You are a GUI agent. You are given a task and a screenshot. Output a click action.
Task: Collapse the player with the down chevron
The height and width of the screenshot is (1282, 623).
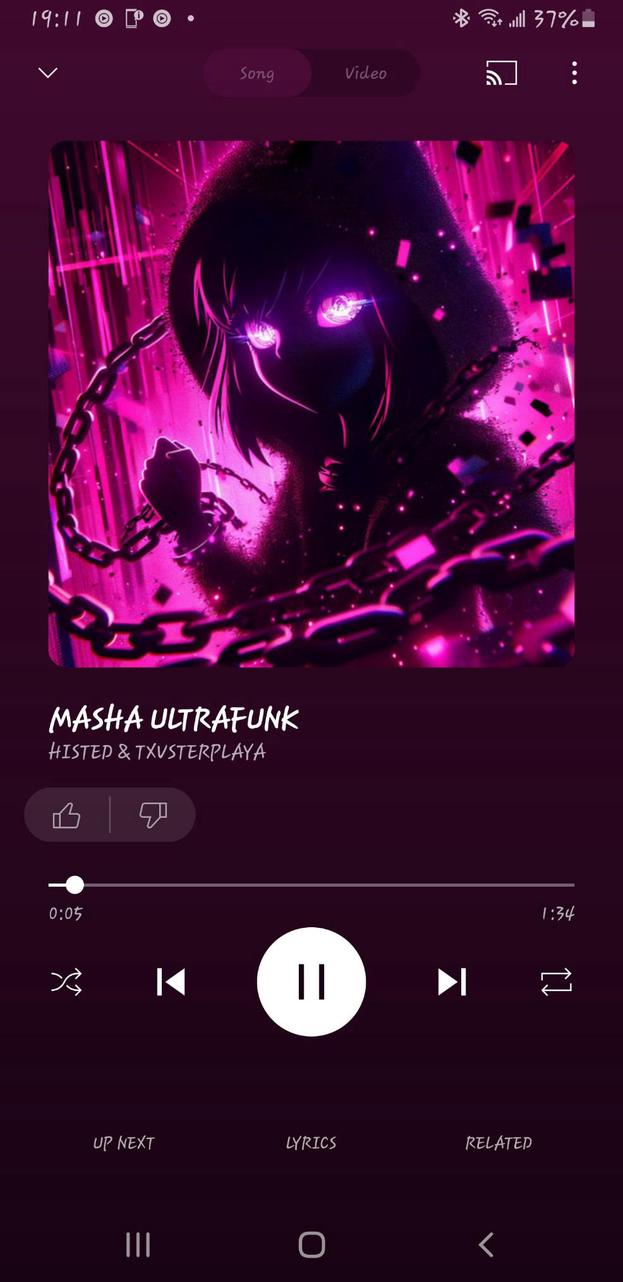pos(47,73)
